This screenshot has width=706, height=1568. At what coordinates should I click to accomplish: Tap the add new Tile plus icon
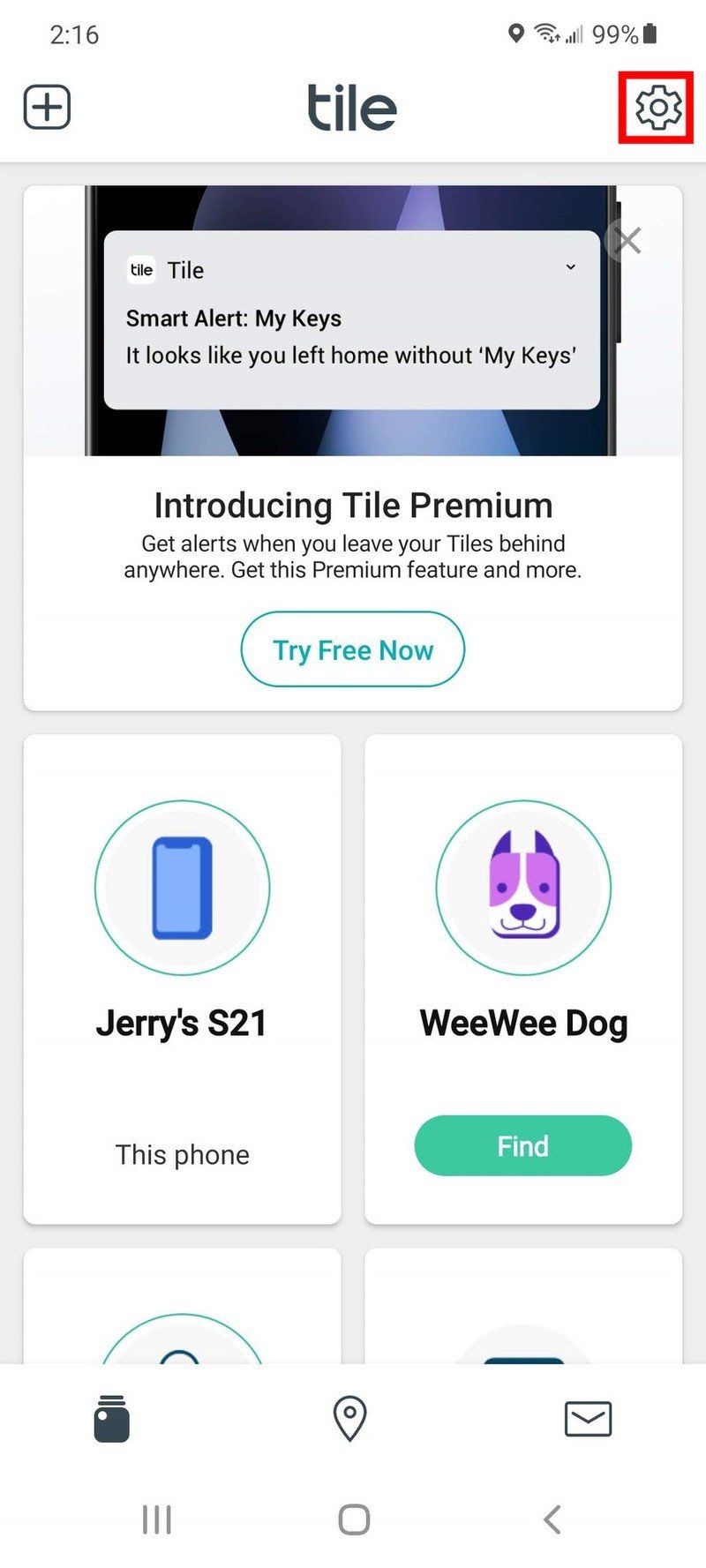[x=46, y=107]
